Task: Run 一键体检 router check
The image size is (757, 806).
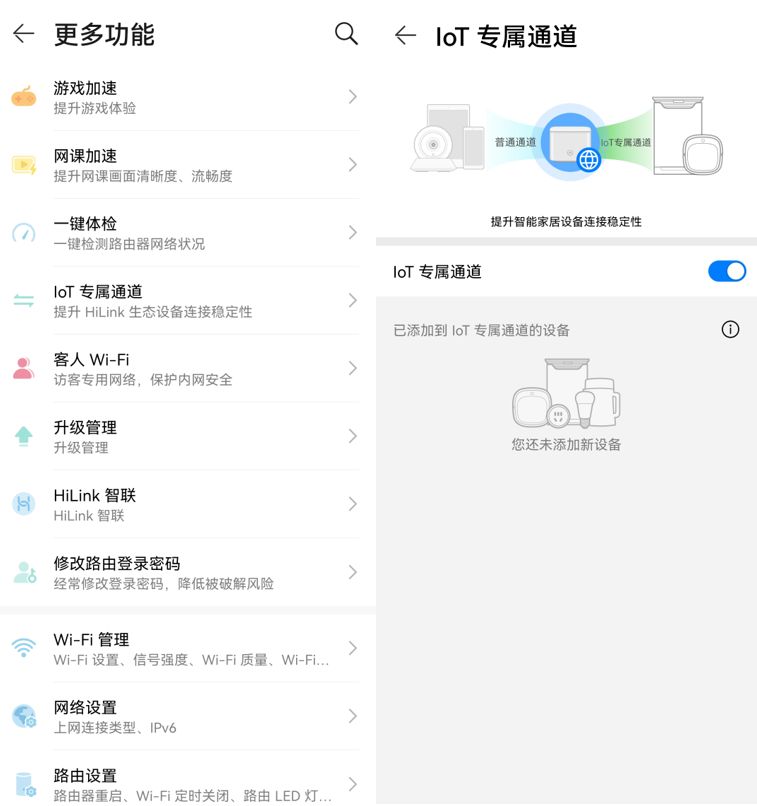Action: 187,233
